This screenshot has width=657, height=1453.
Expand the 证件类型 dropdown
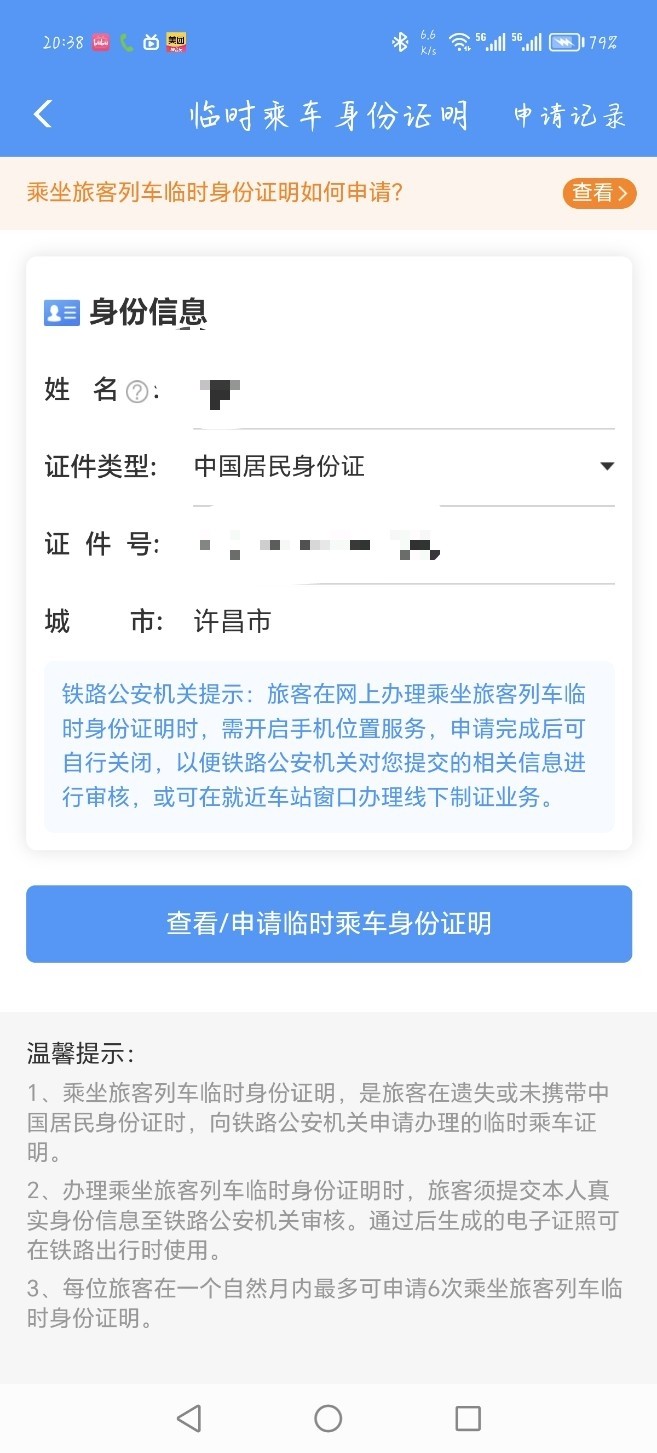(605, 467)
